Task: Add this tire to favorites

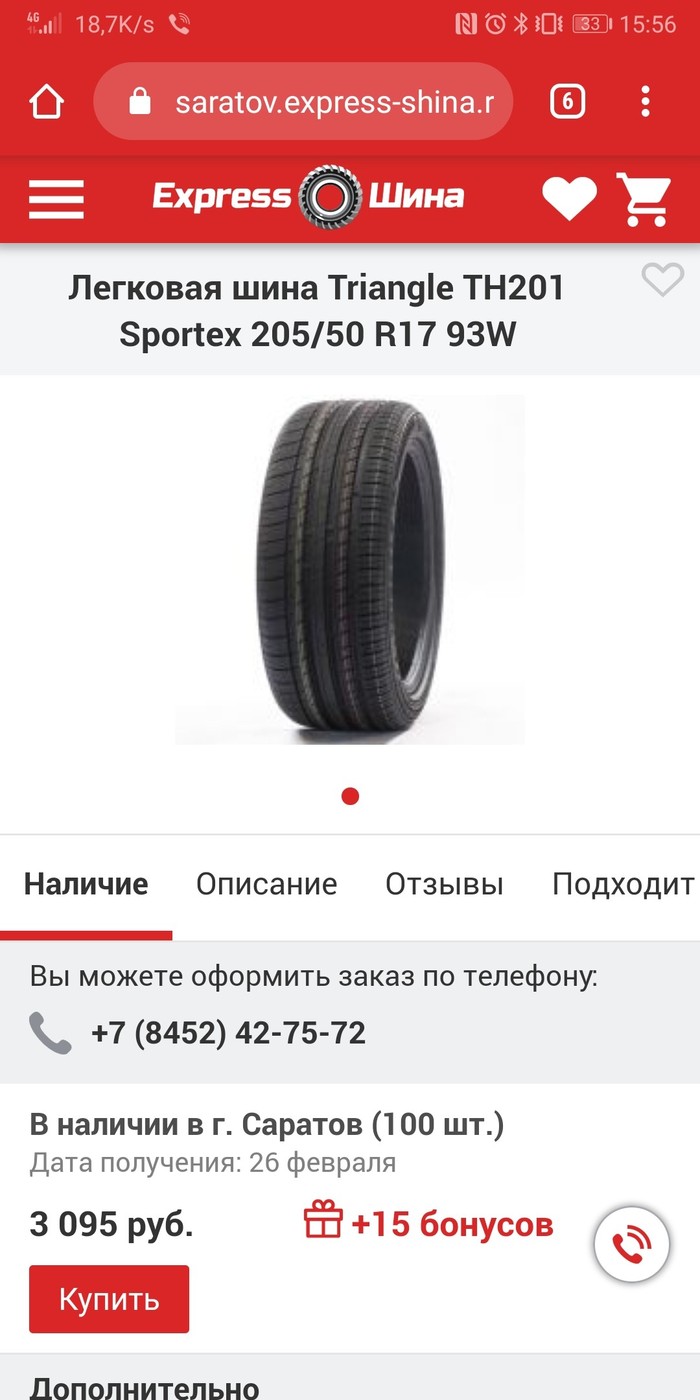Action: coord(662,280)
